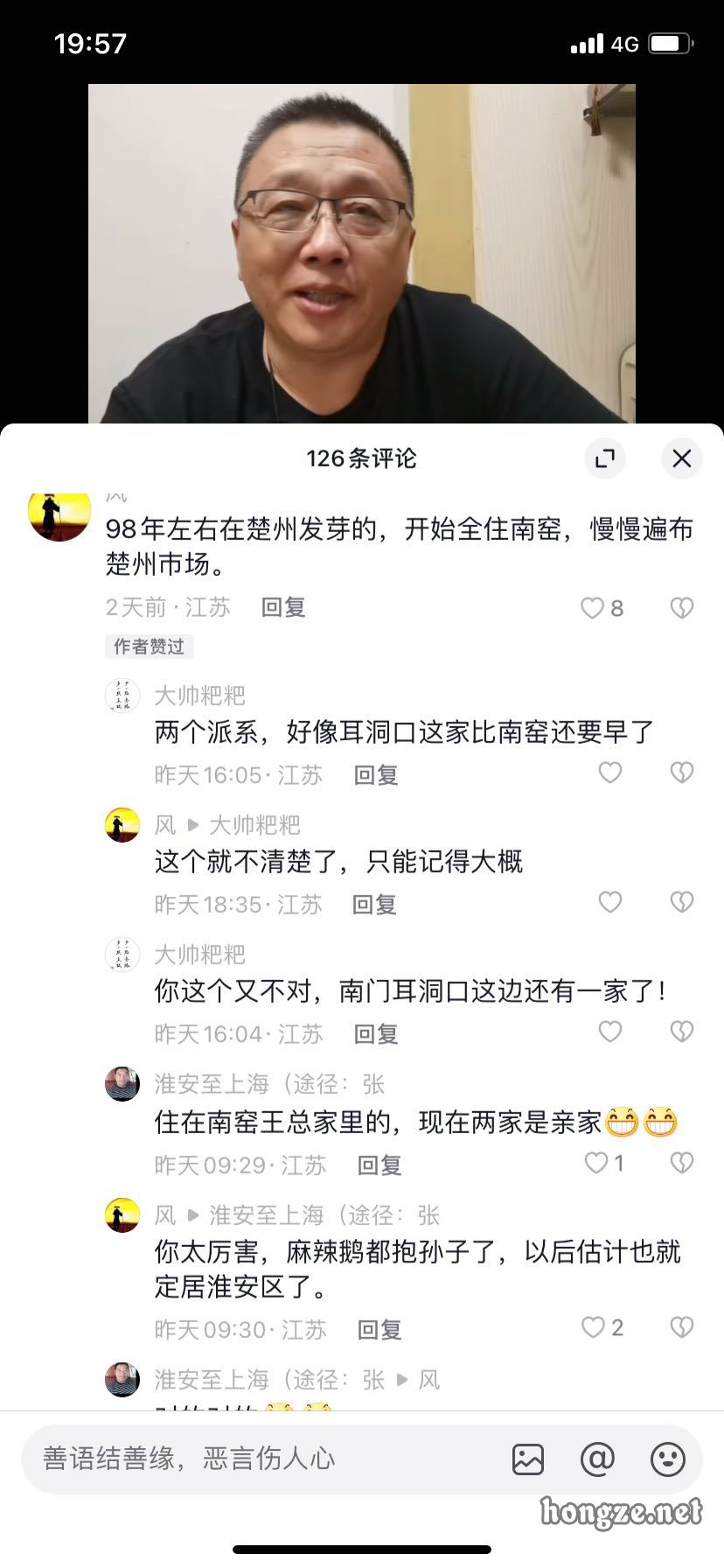Reply to 住在南窑王总家里的 comment
This screenshot has width=724, height=1568.
[379, 1165]
